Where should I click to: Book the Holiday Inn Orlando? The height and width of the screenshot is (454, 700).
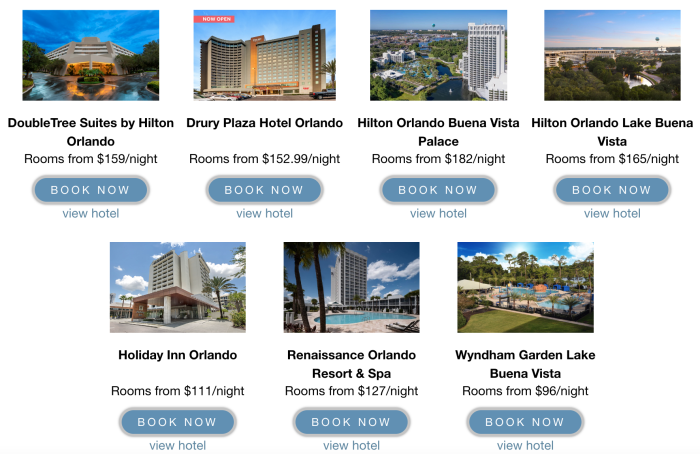pos(177,422)
